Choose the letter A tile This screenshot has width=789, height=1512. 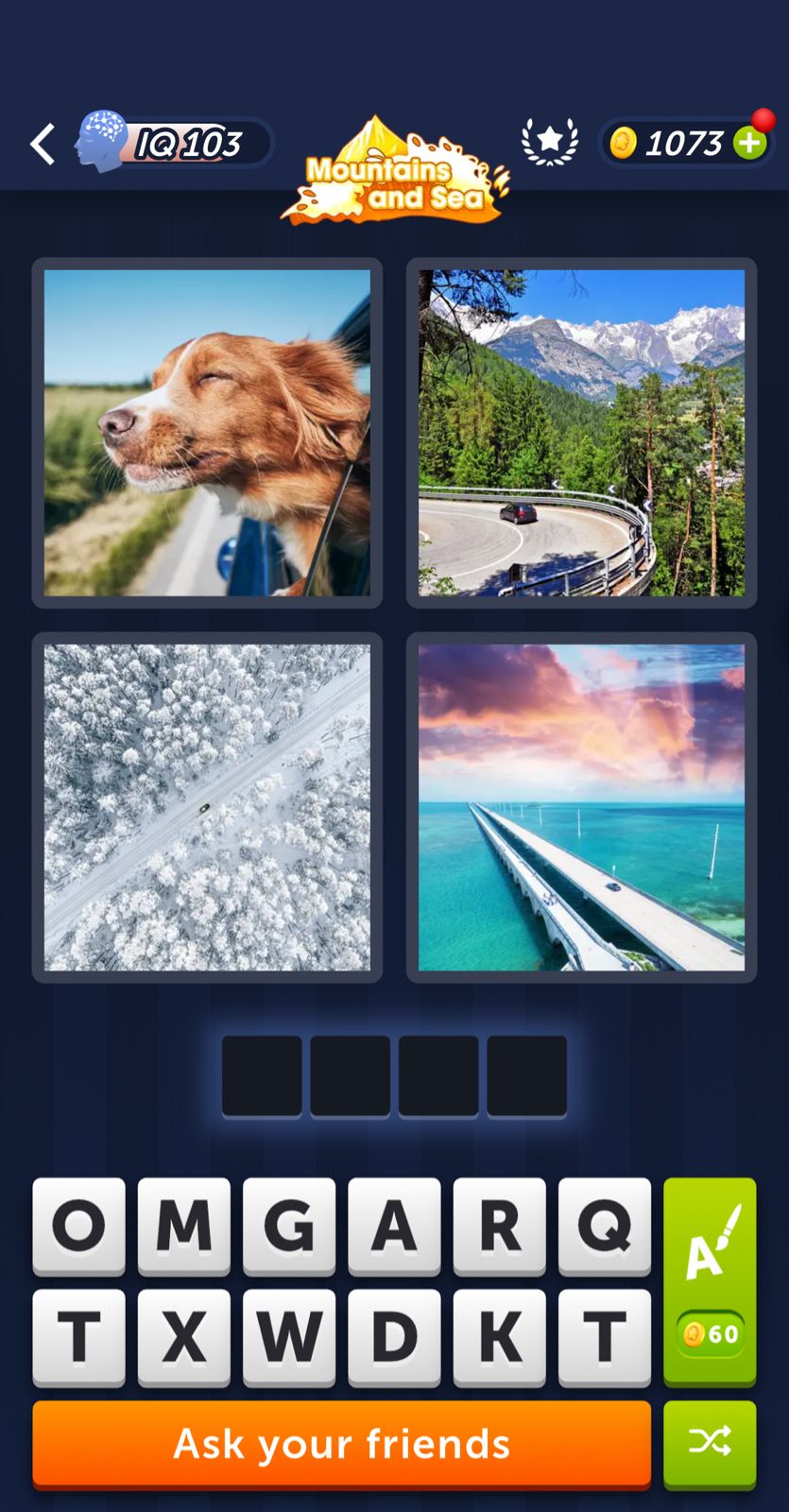click(394, 1226)
